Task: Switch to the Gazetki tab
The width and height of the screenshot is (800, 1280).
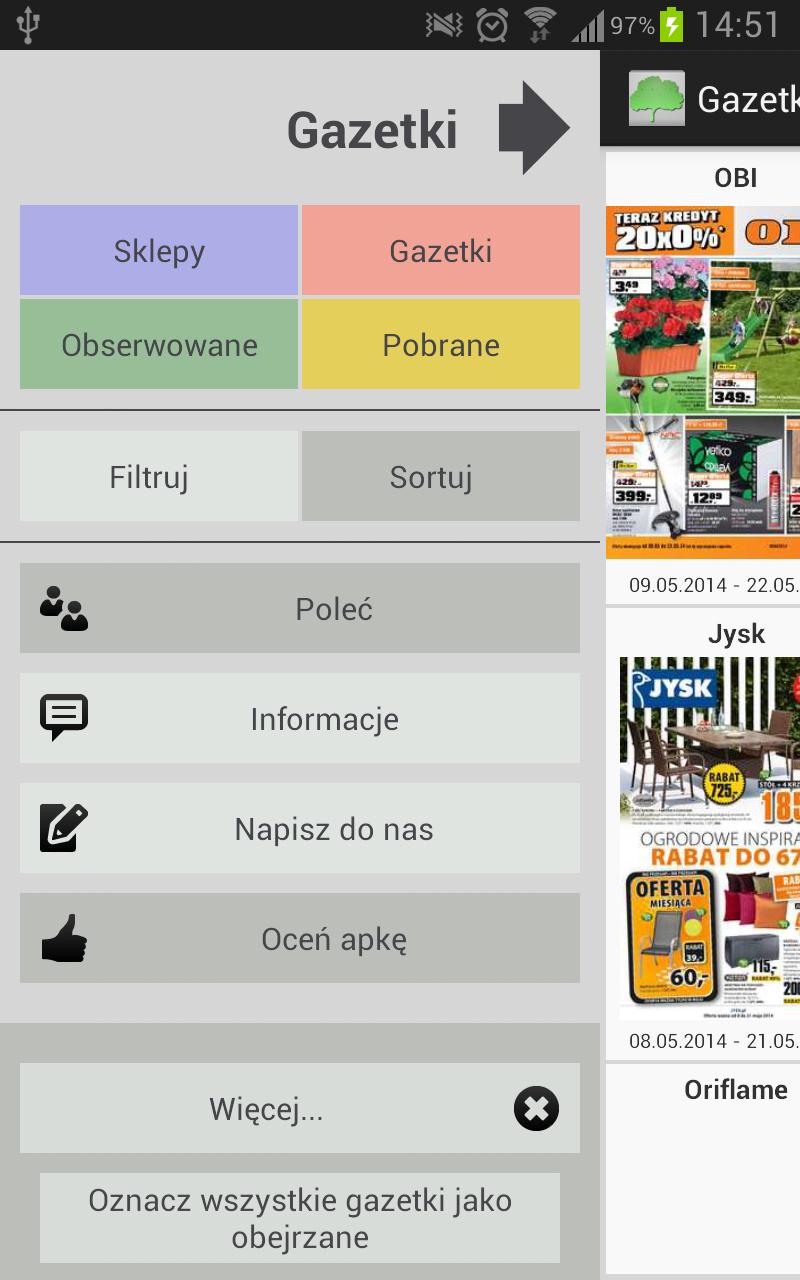Action: (439, 250)
